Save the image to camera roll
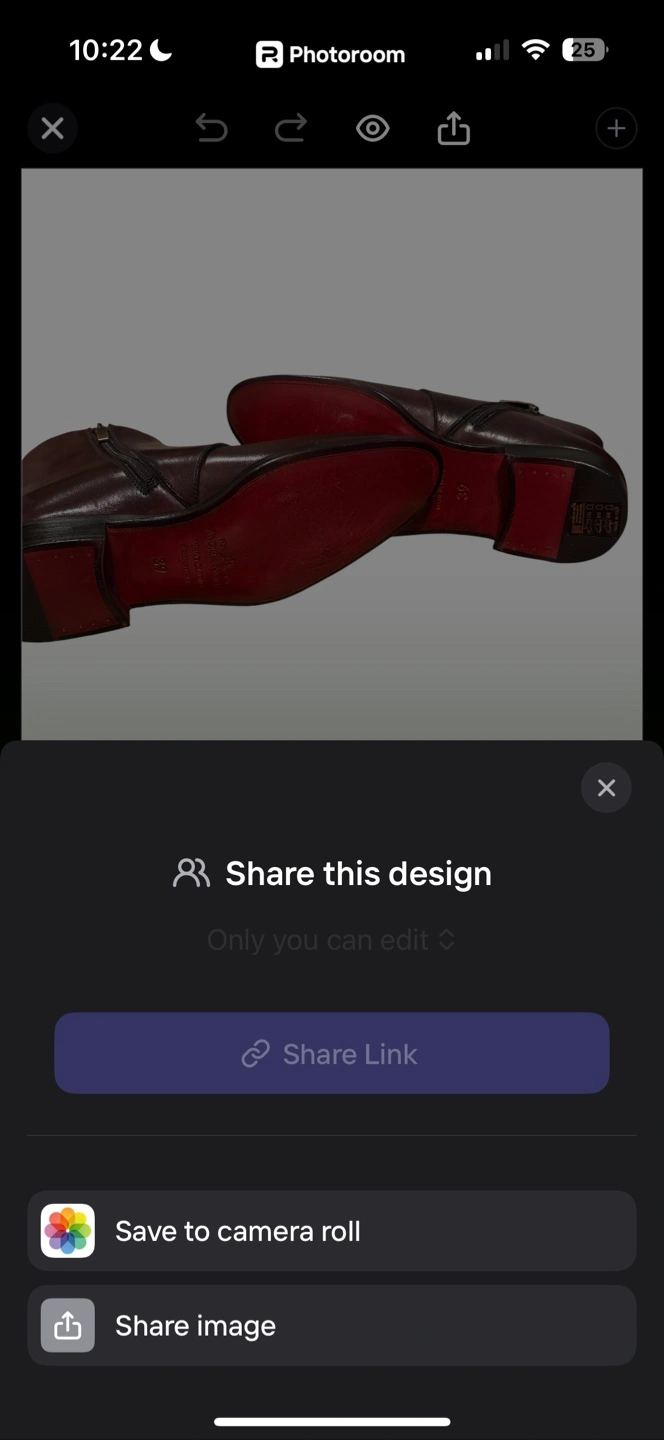The width and height of the screenshot is (664, 1440). pyautogui.click(x=332, y=1231)
